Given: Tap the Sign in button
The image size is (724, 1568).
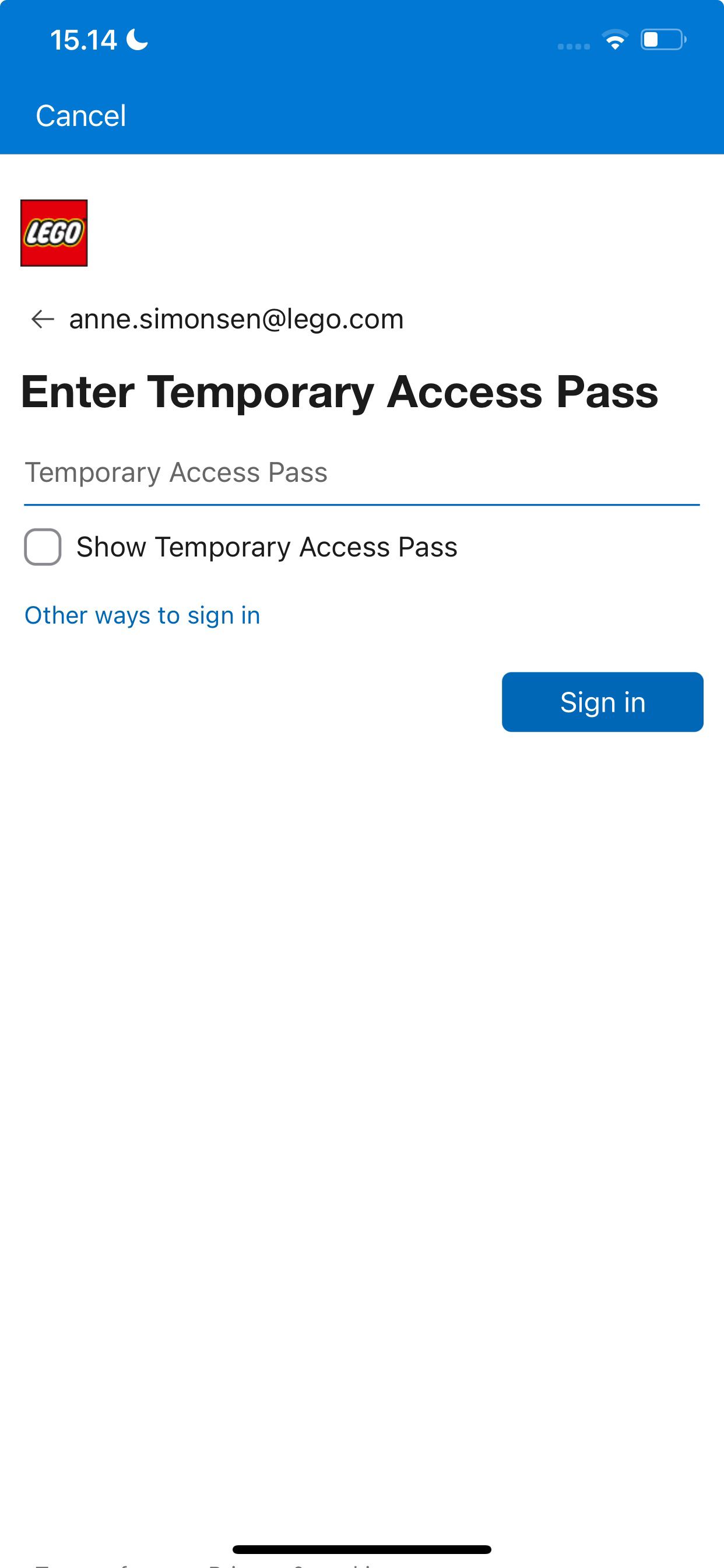Looking at the screenshot, I should [x=602, y=702].
